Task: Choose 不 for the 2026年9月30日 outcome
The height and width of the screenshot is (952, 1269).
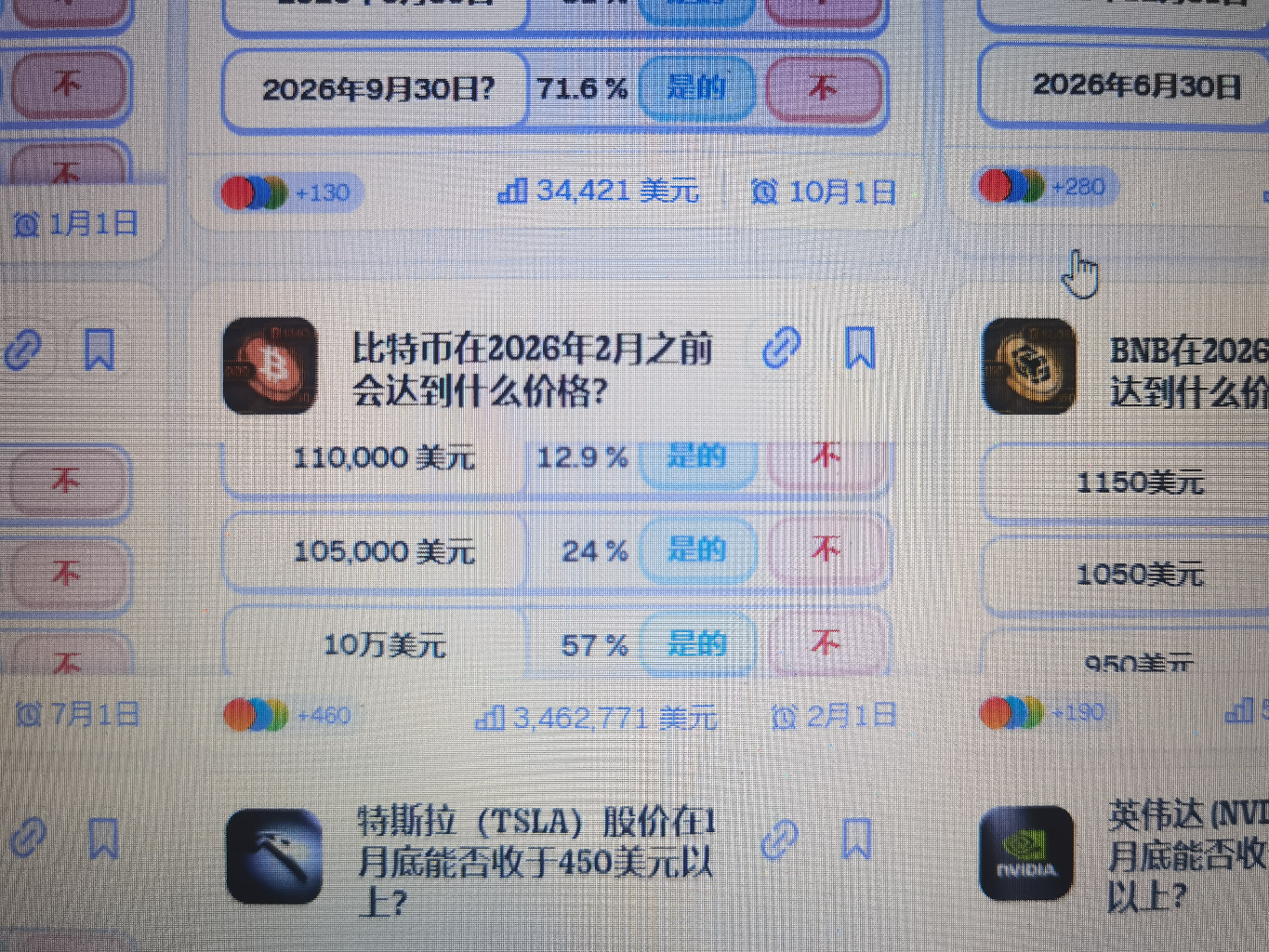Action: [823, 88]
